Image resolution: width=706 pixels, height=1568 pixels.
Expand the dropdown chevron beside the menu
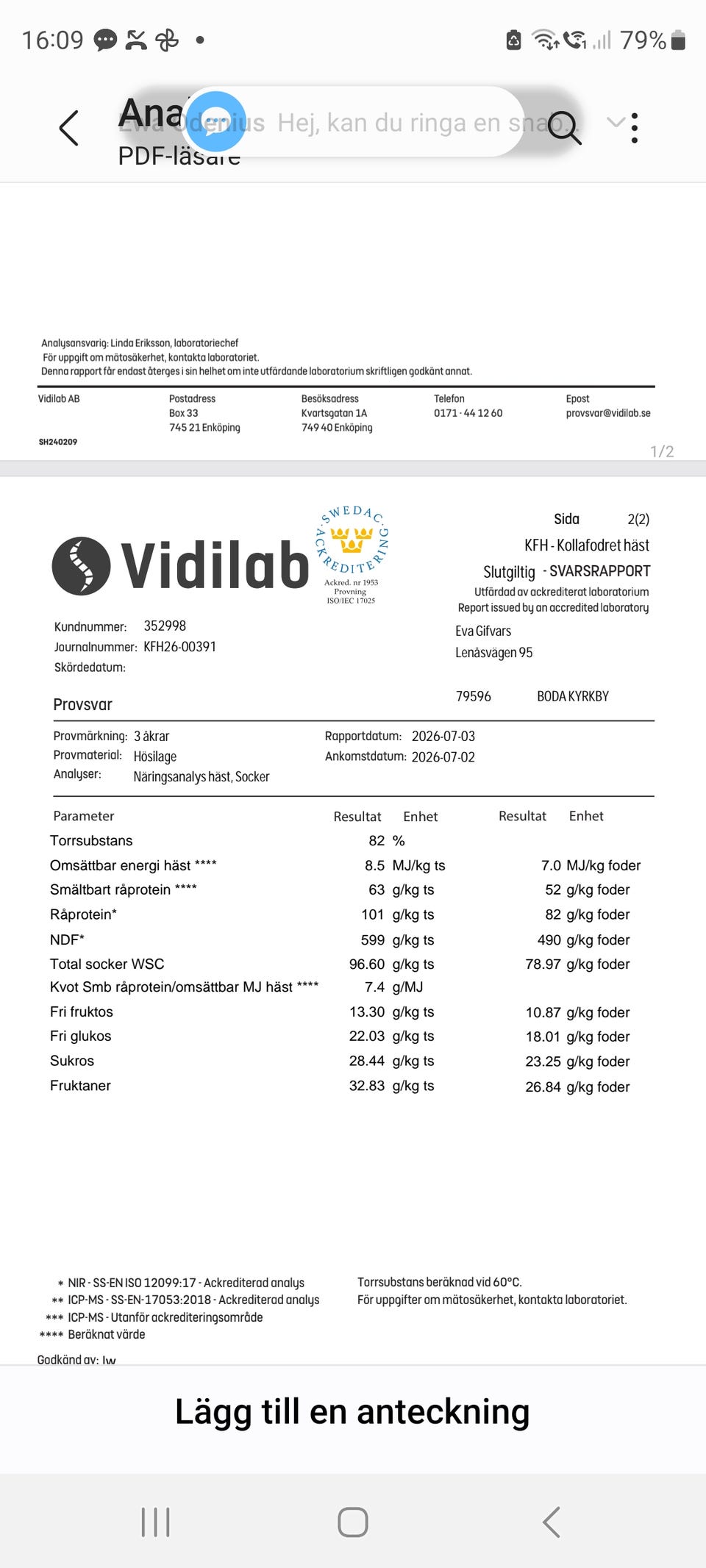(x=616, y=122)
